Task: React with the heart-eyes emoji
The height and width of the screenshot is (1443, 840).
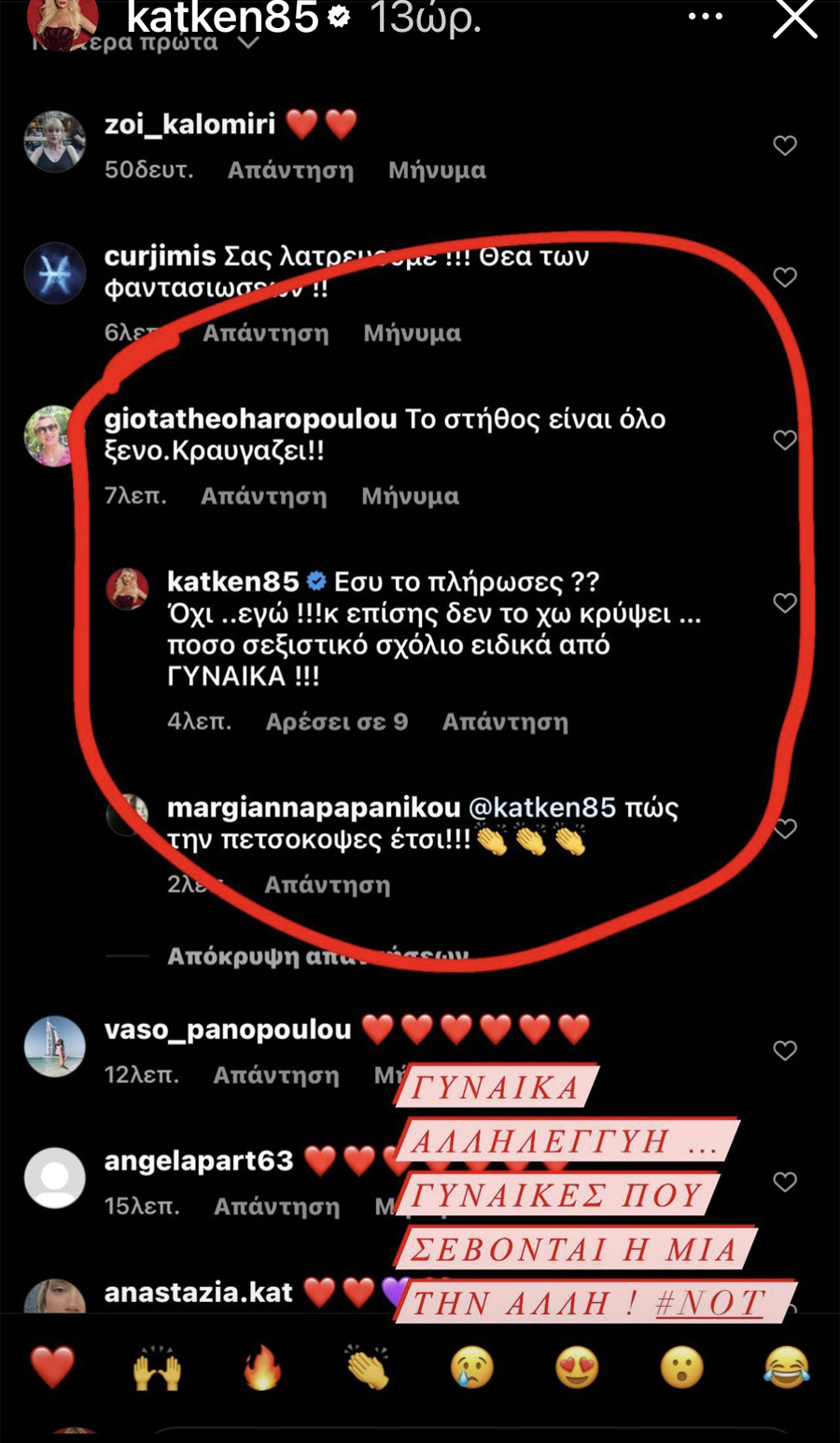Action: point(577,1367)
